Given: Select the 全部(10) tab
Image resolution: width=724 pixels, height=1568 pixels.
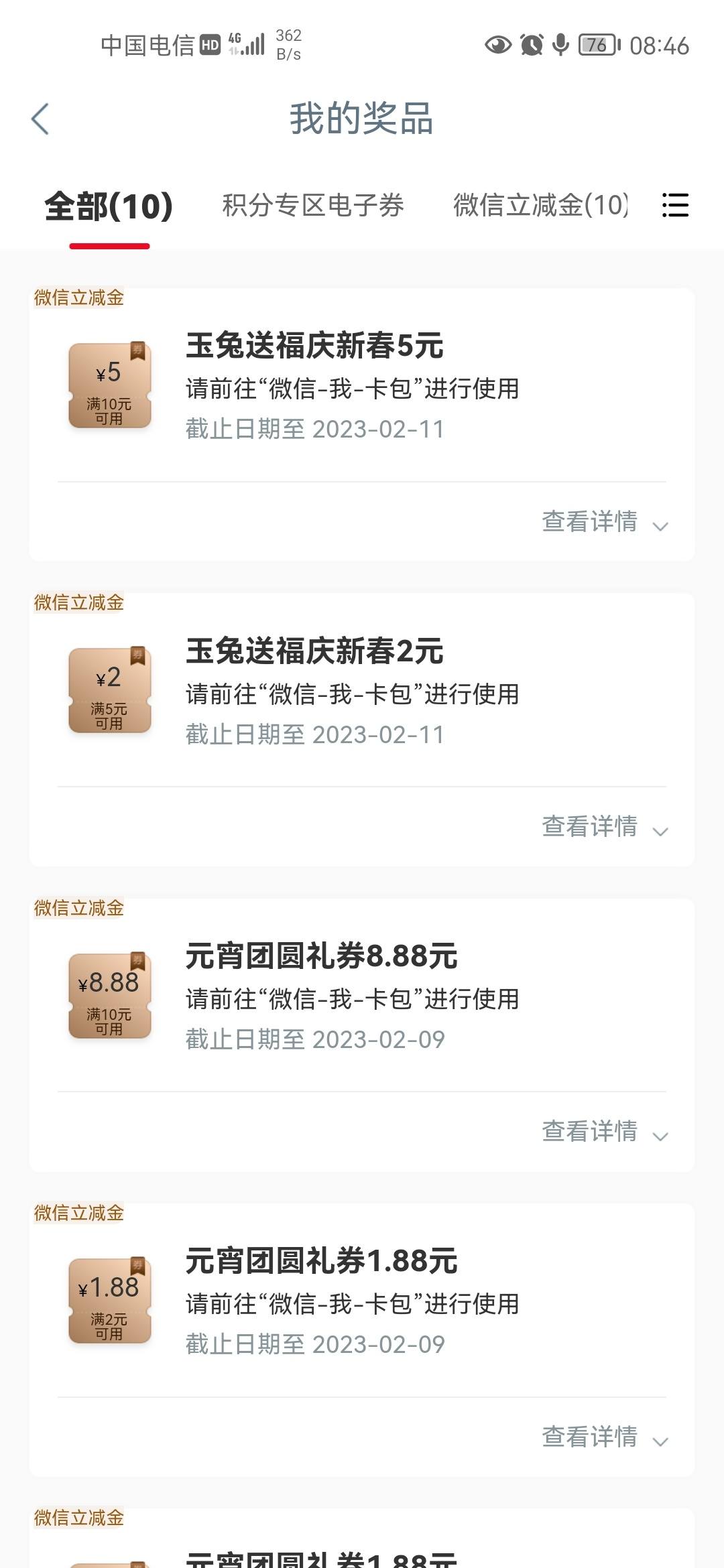Looking at the screenshot, I should pos(109,206).
